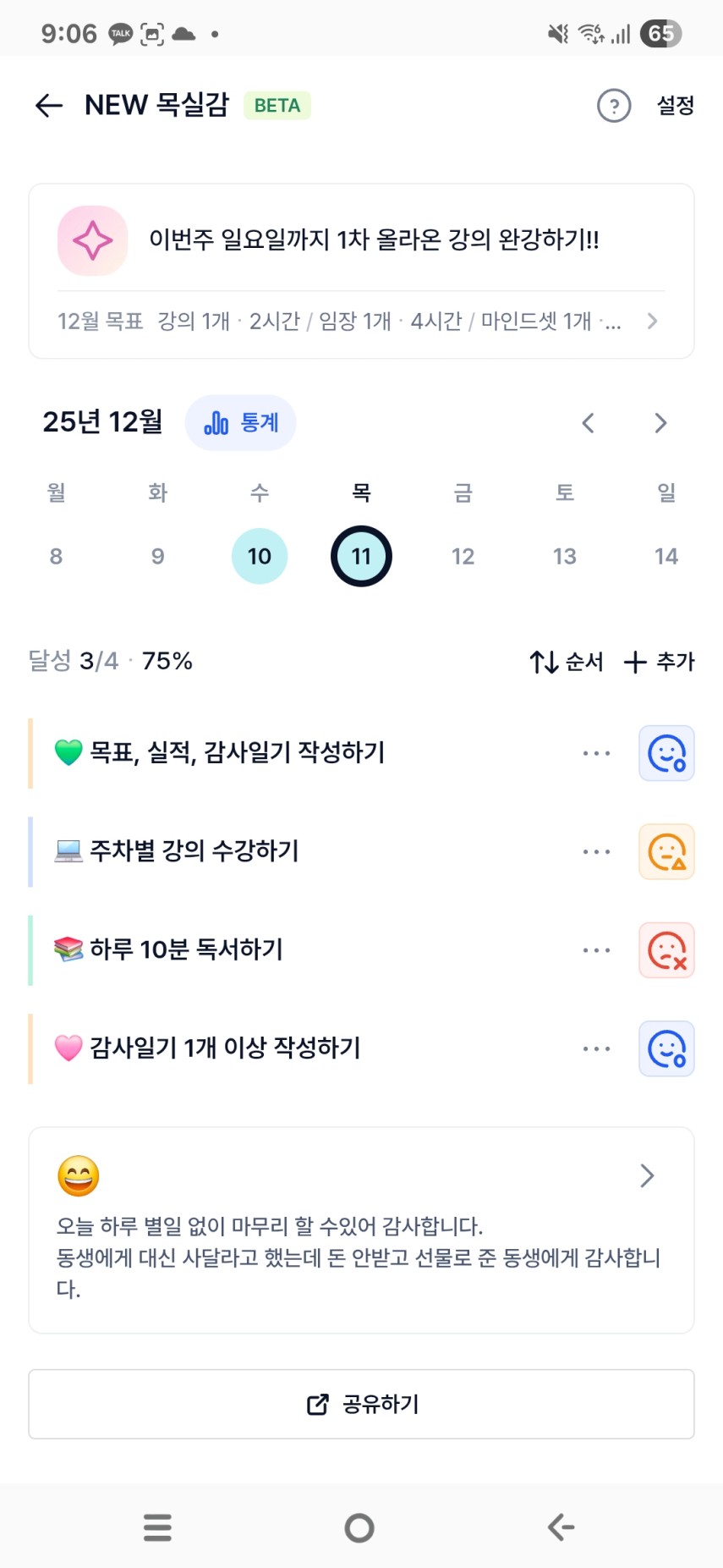Open recent apps from the navigation bar
This screenshot has height=1568, width=723.
(x=157, y=1527)
